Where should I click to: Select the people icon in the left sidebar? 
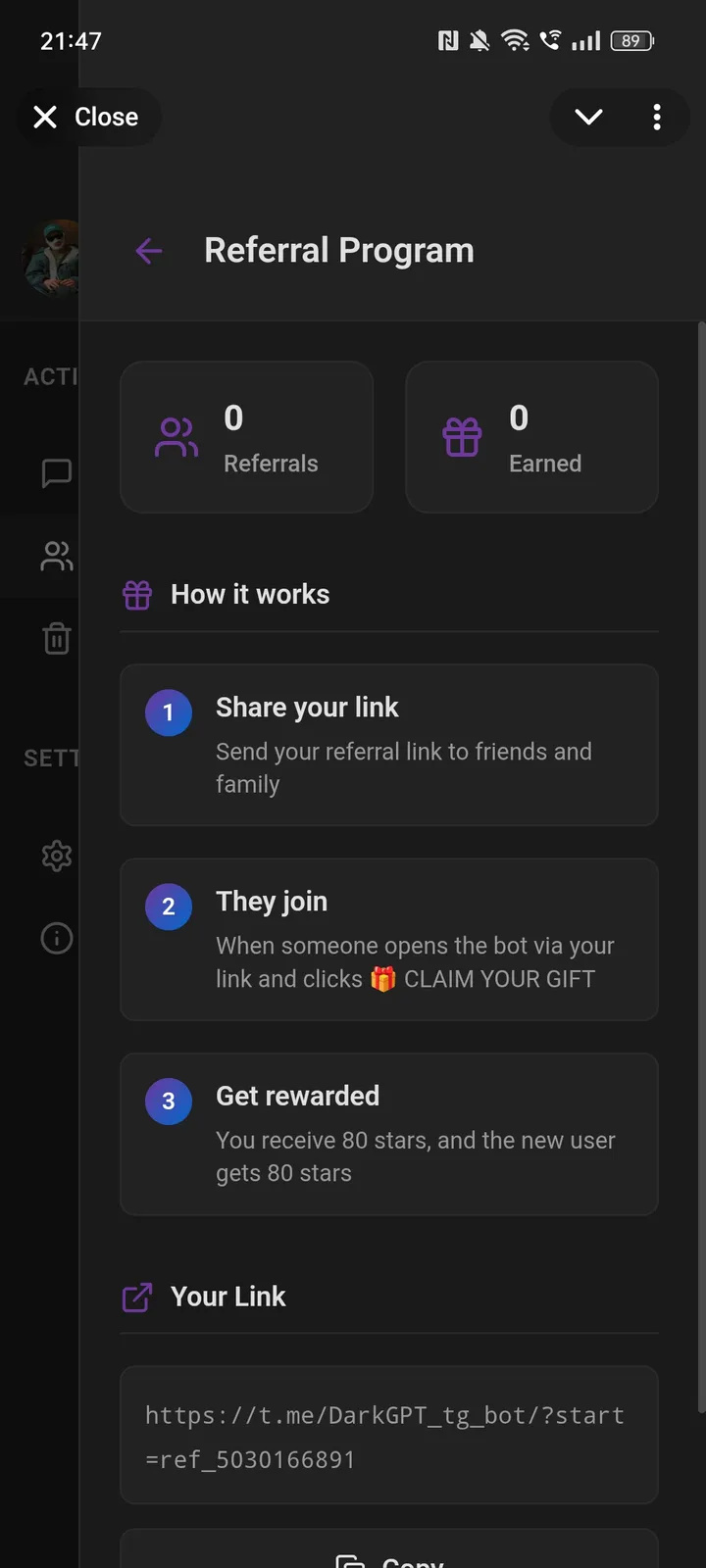[x=56, y=557]
